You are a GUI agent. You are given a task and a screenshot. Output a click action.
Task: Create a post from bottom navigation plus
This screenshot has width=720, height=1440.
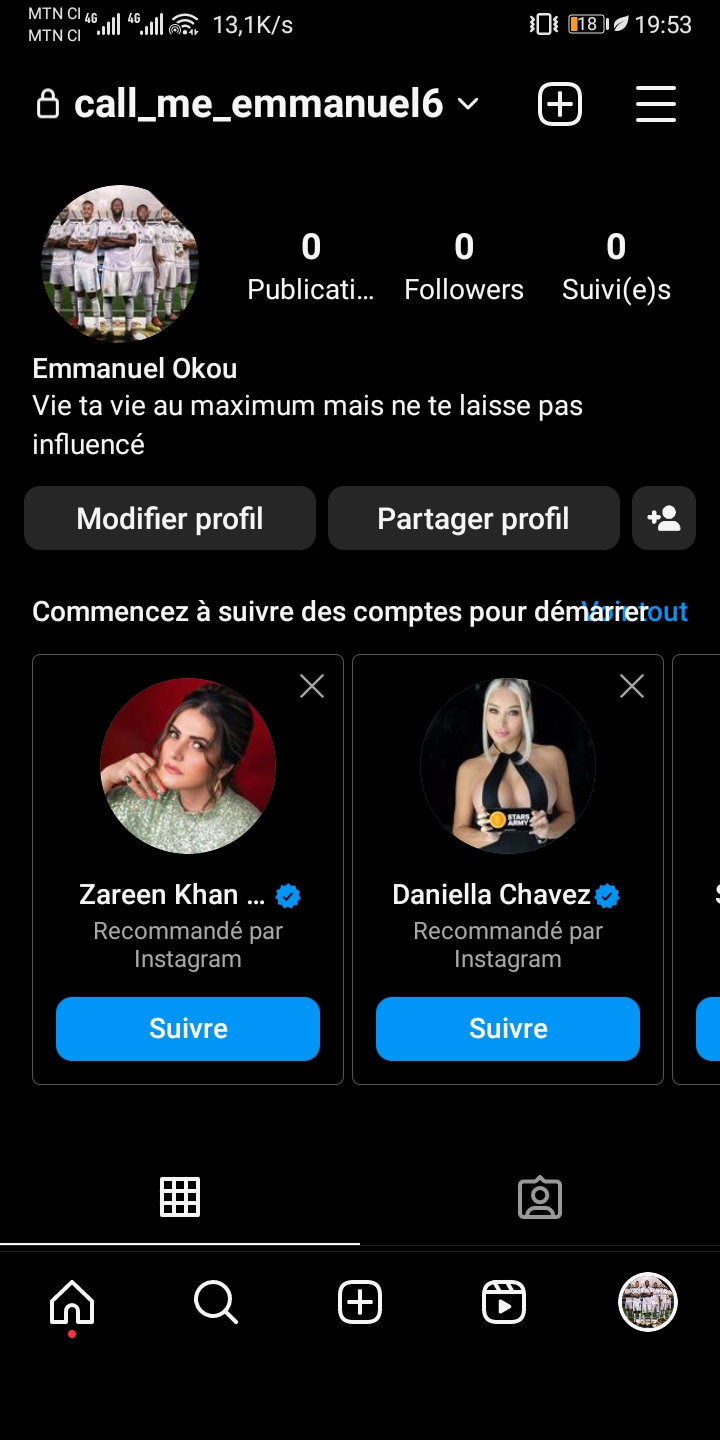360,1303
